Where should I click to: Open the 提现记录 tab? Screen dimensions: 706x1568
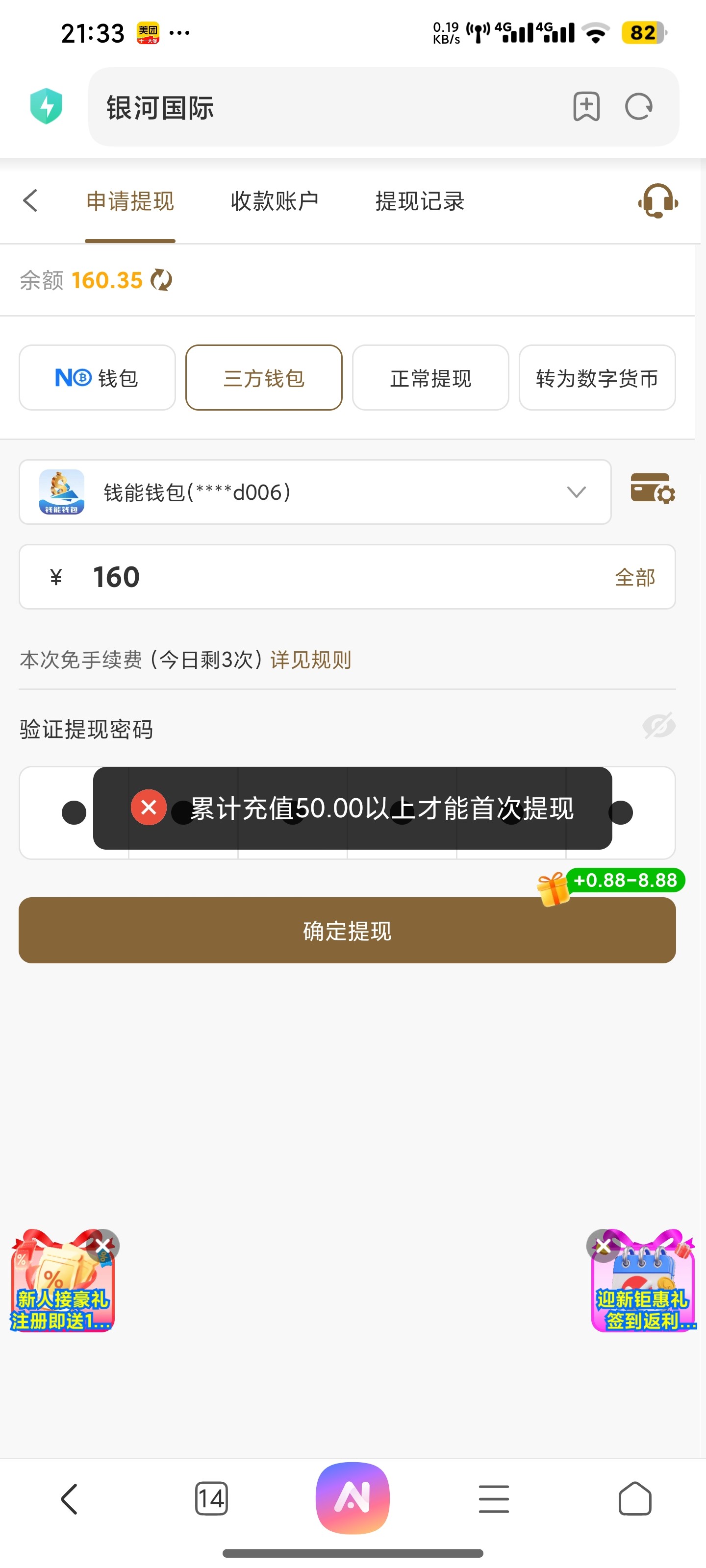[420, 201]
